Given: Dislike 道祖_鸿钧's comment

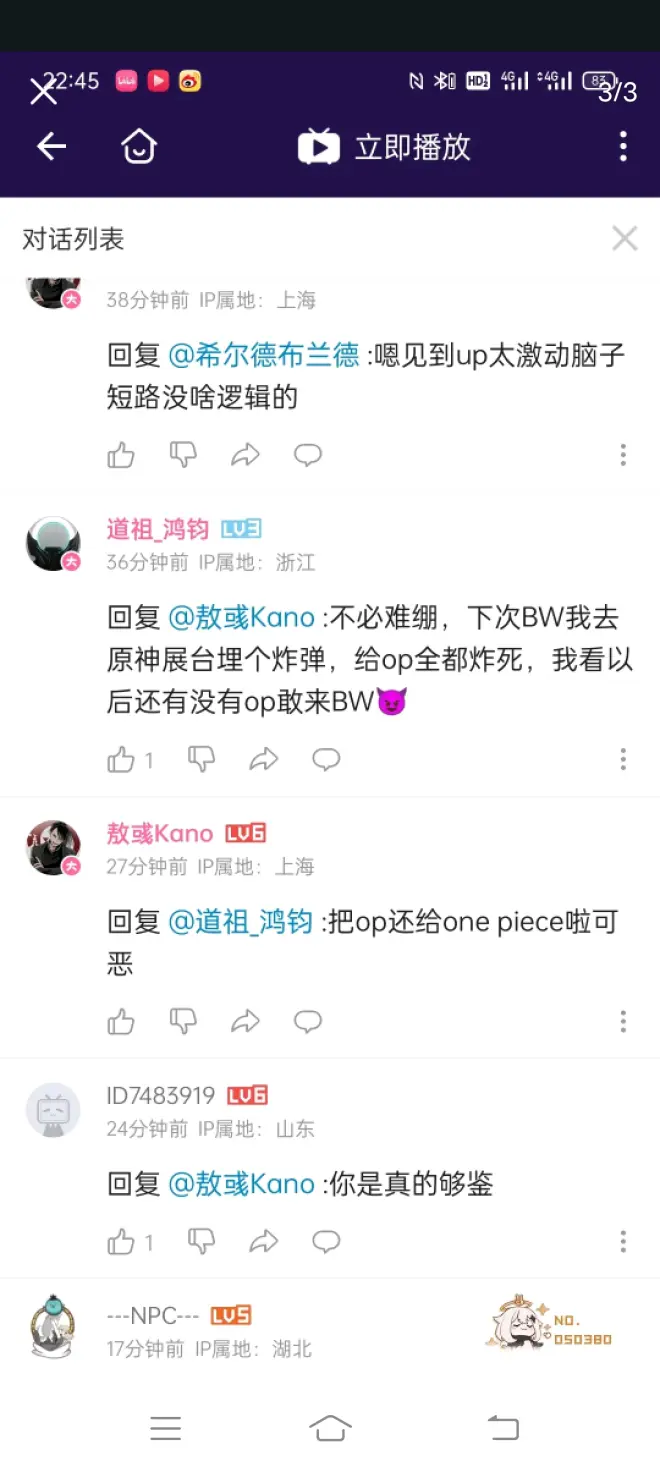Looking at the screenshot, I should [x=202, y=759].
